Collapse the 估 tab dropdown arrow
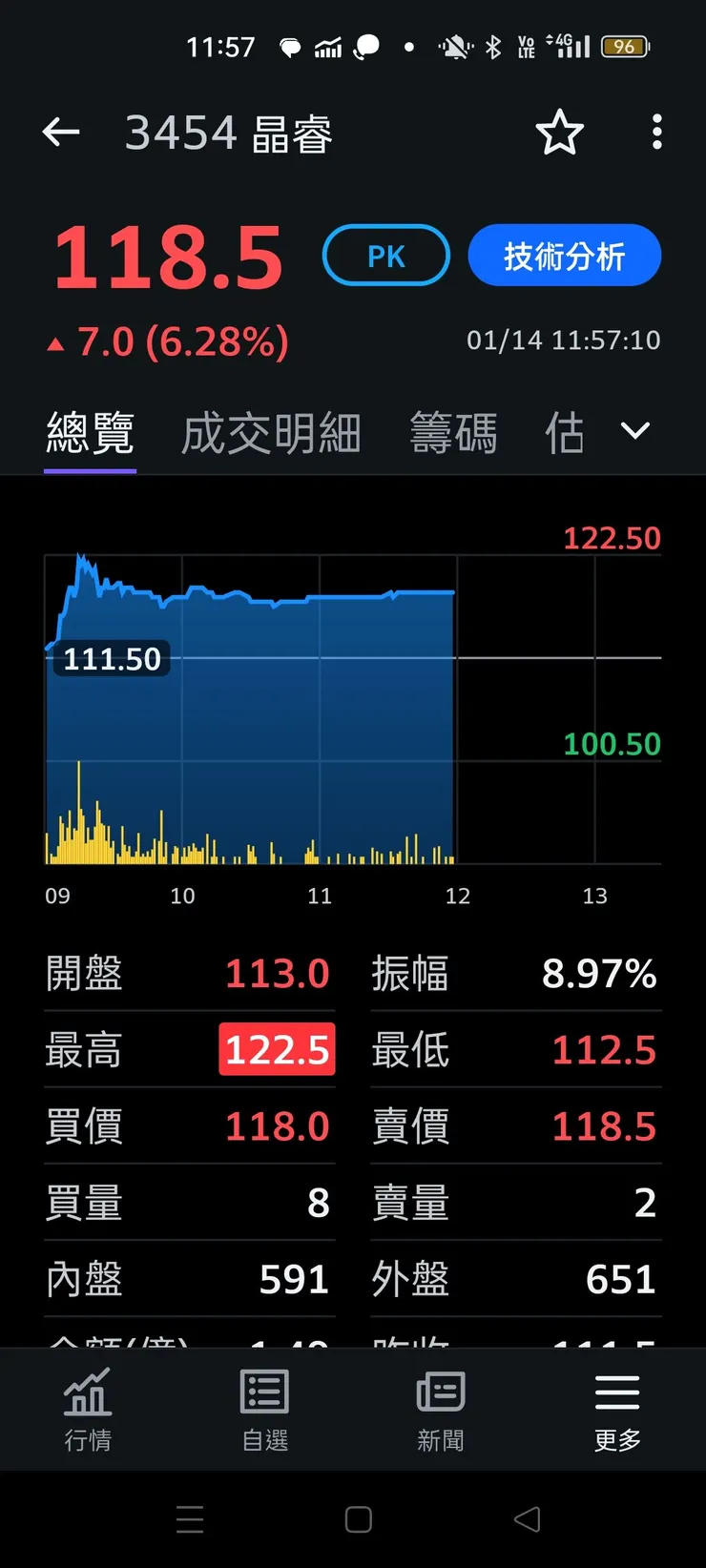This screenshot has width=706, height=1568. point(633,431)
